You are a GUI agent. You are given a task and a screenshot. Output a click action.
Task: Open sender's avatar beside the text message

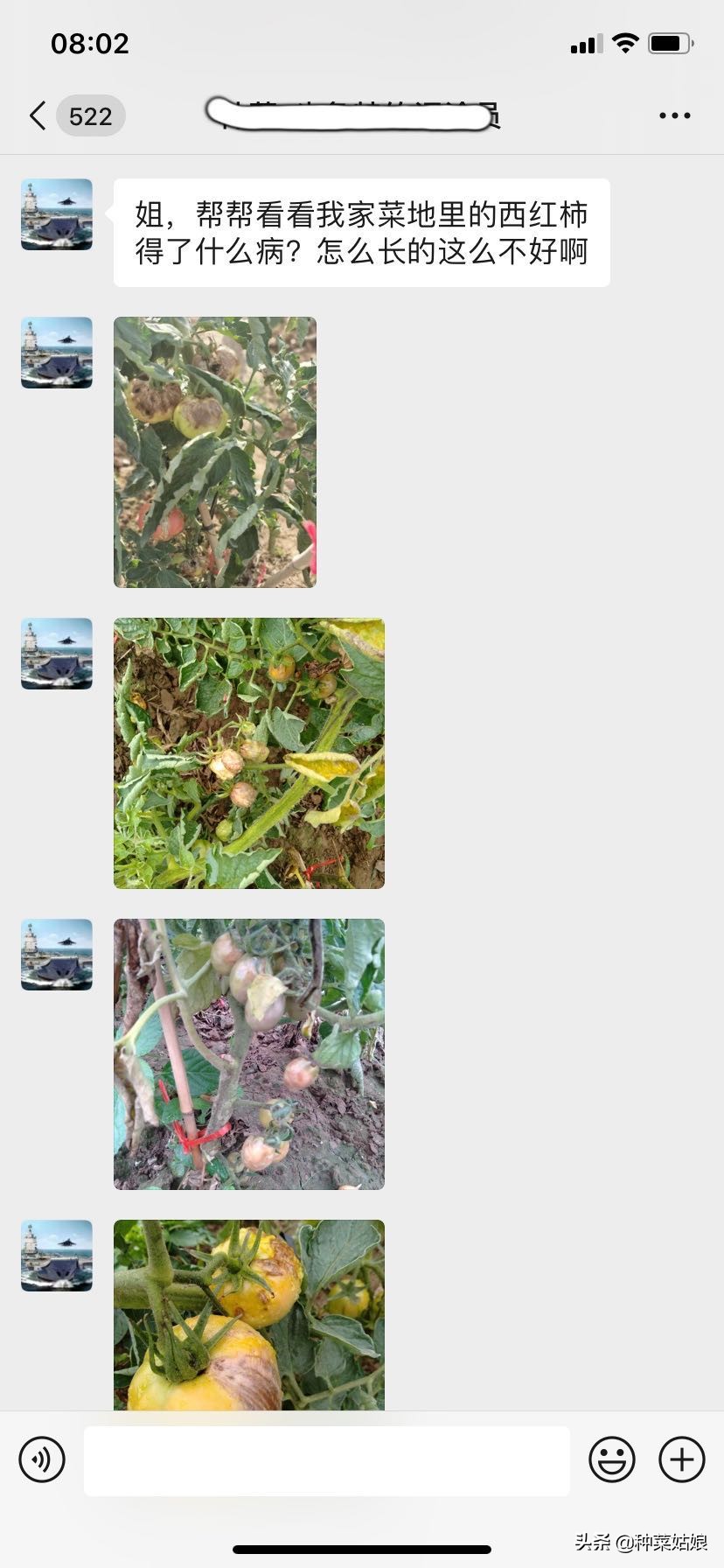57,214
